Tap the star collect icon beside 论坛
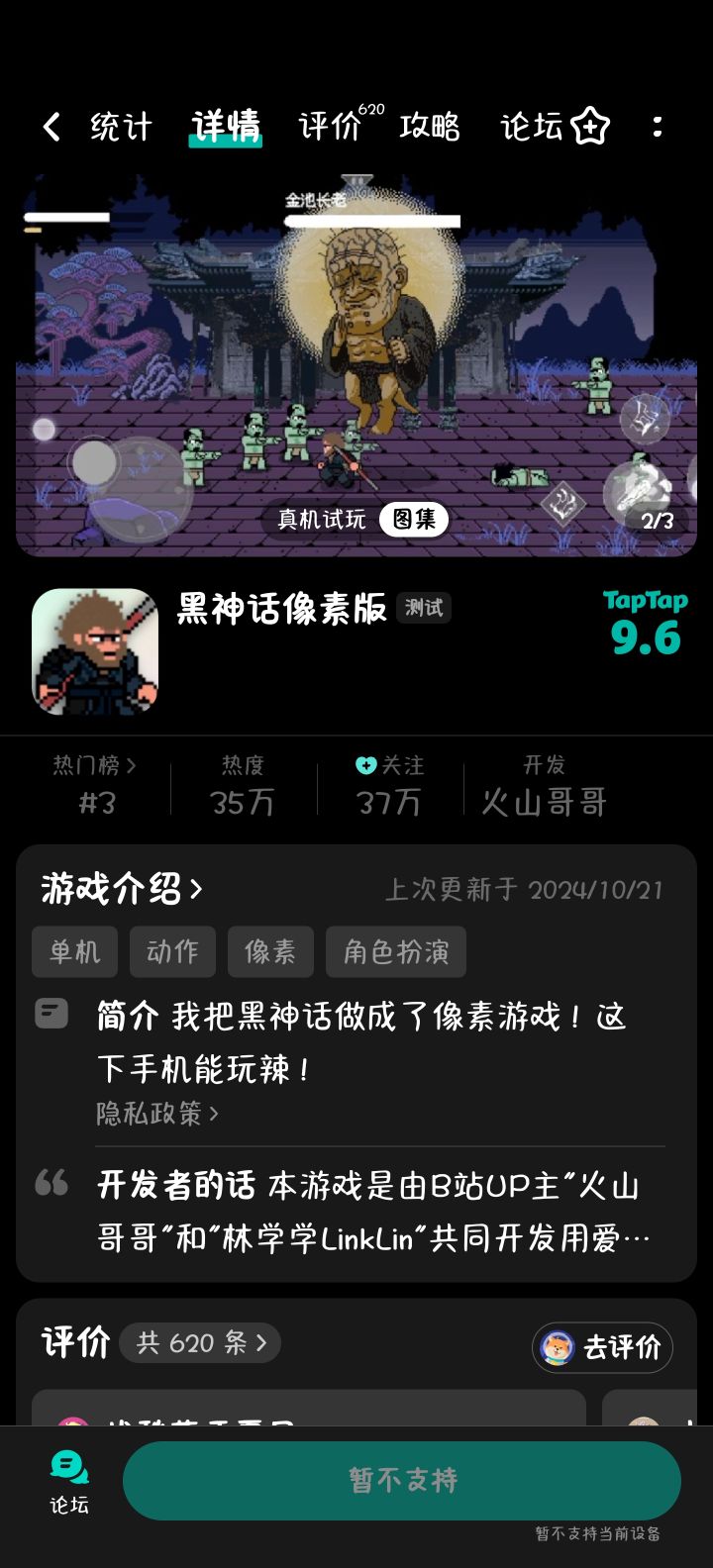 [x=588, y=127]
